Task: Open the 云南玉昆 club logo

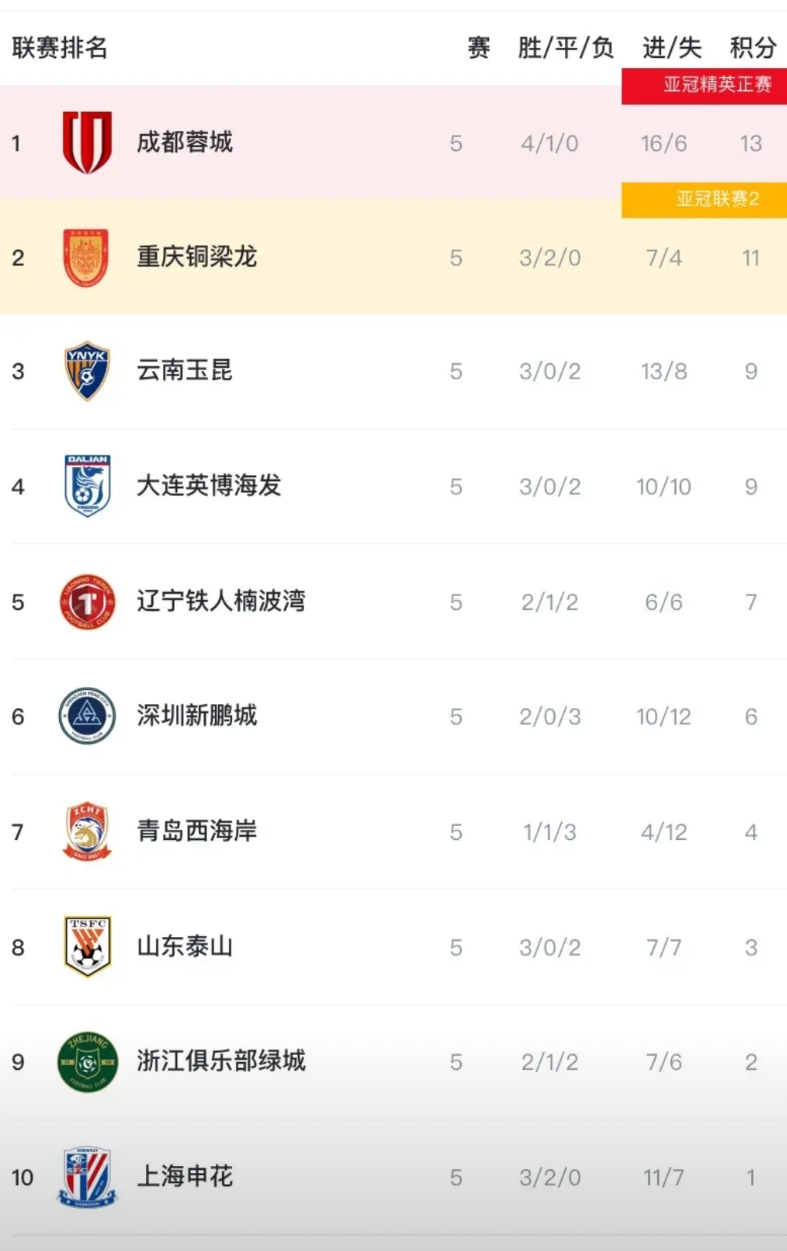Action: pyautogui.click(x=87, y=371)
